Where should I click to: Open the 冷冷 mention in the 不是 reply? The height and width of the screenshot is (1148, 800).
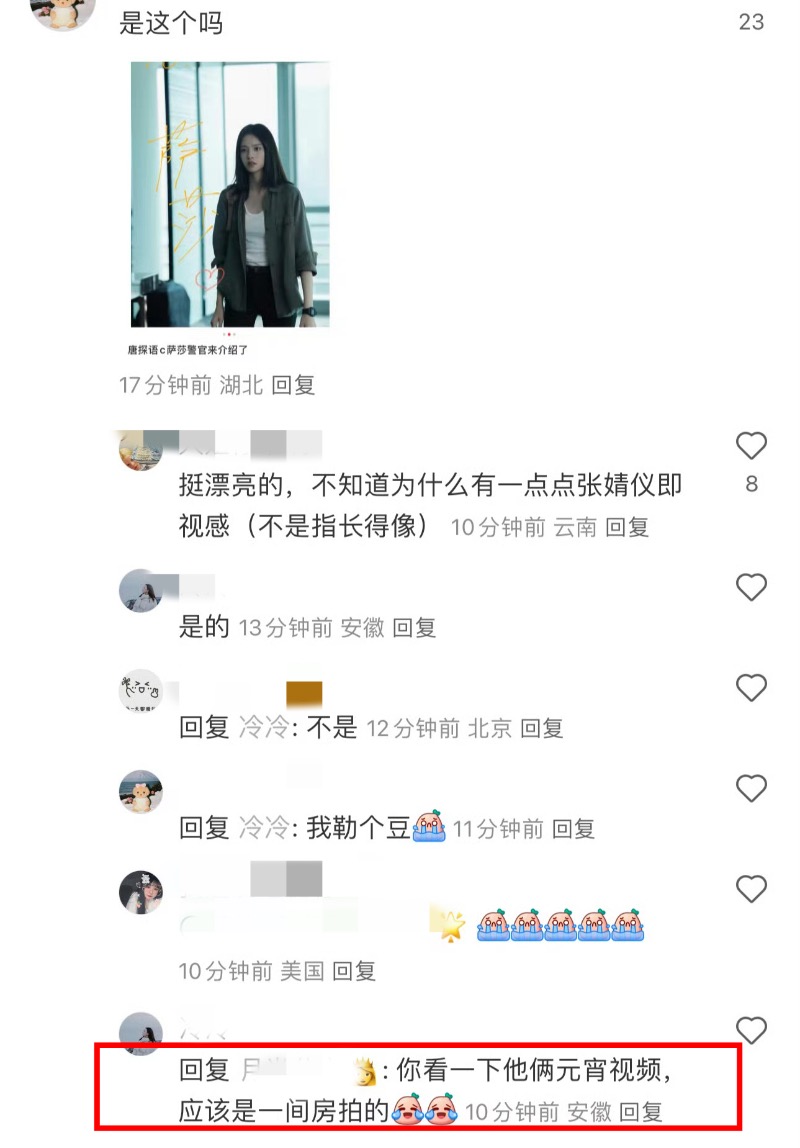[262, 728]
